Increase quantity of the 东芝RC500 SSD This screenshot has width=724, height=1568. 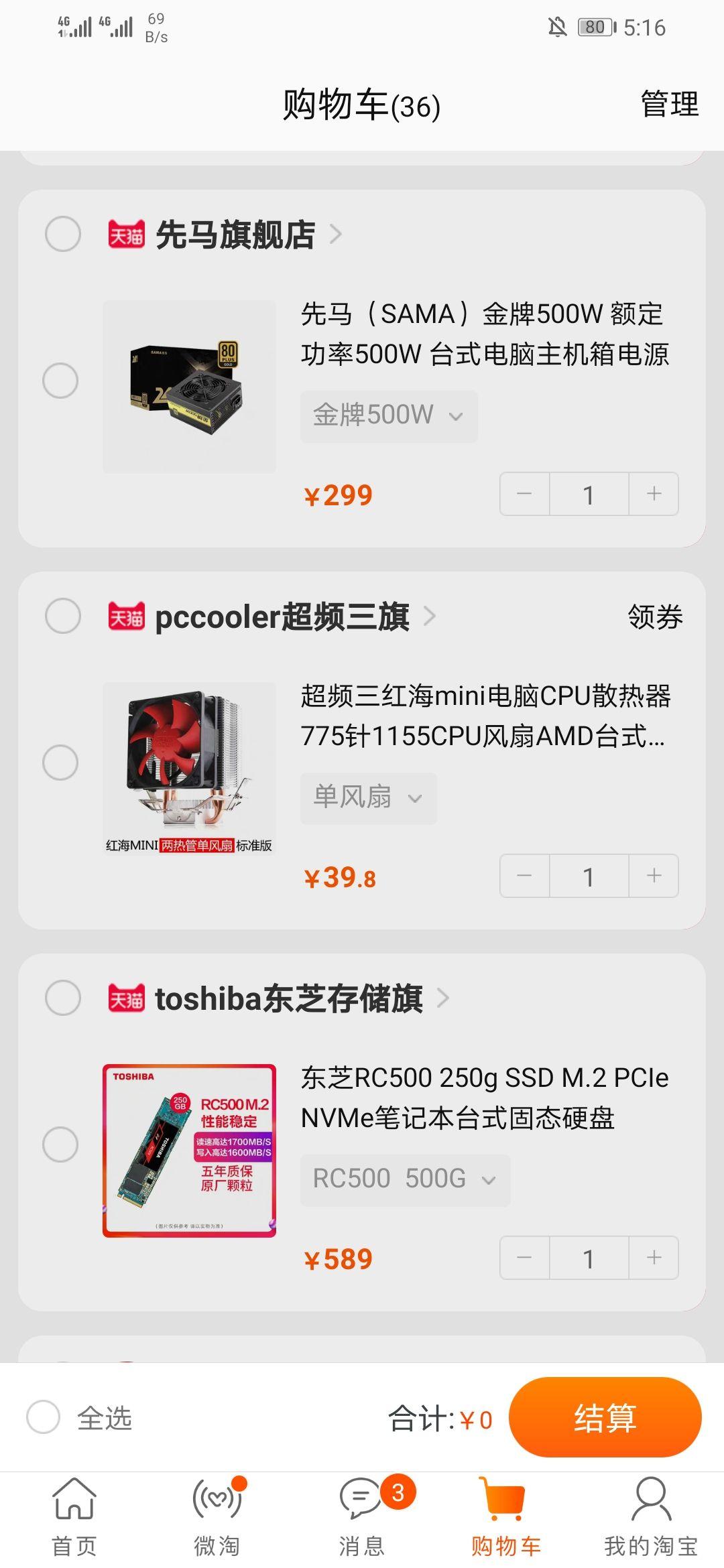(x=654, y=1258)
